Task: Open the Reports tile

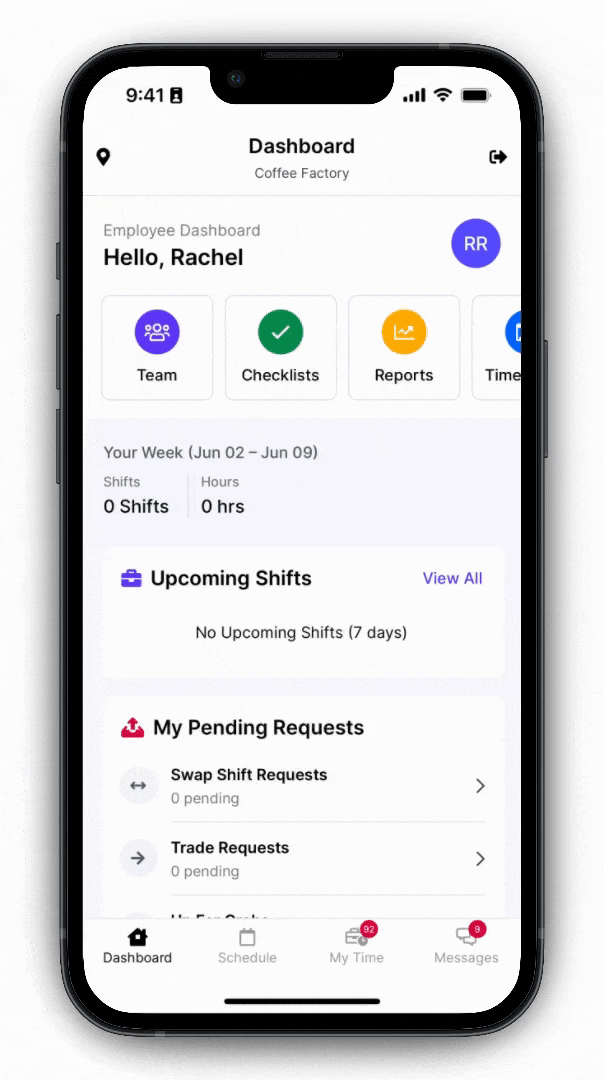Action: (404, 347)
